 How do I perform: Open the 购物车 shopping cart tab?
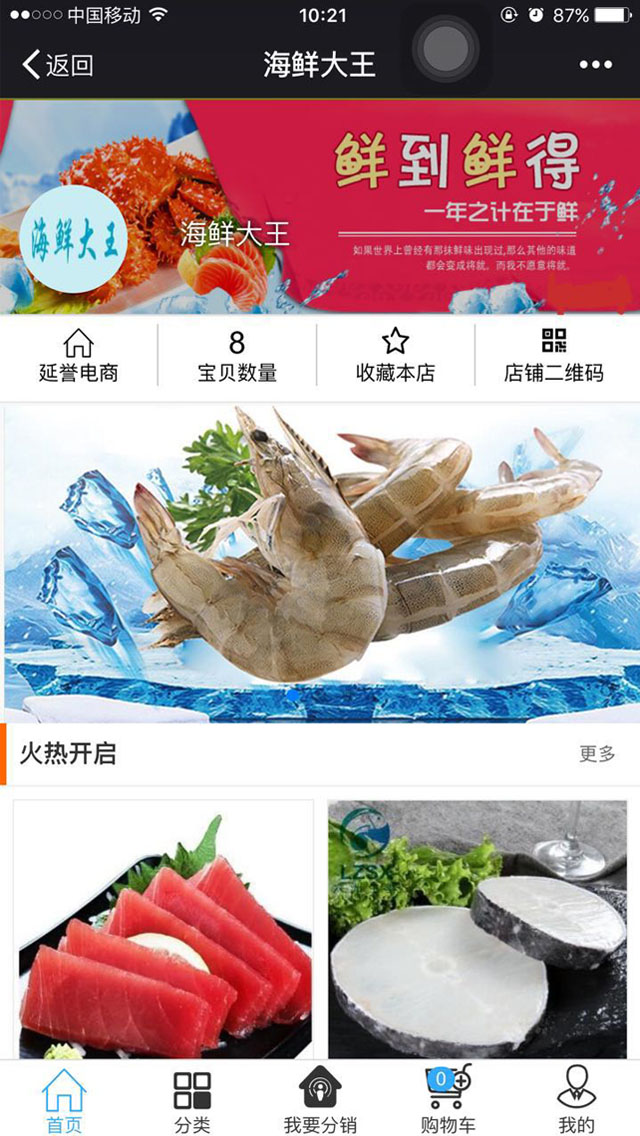click(x=447, y=1099)
